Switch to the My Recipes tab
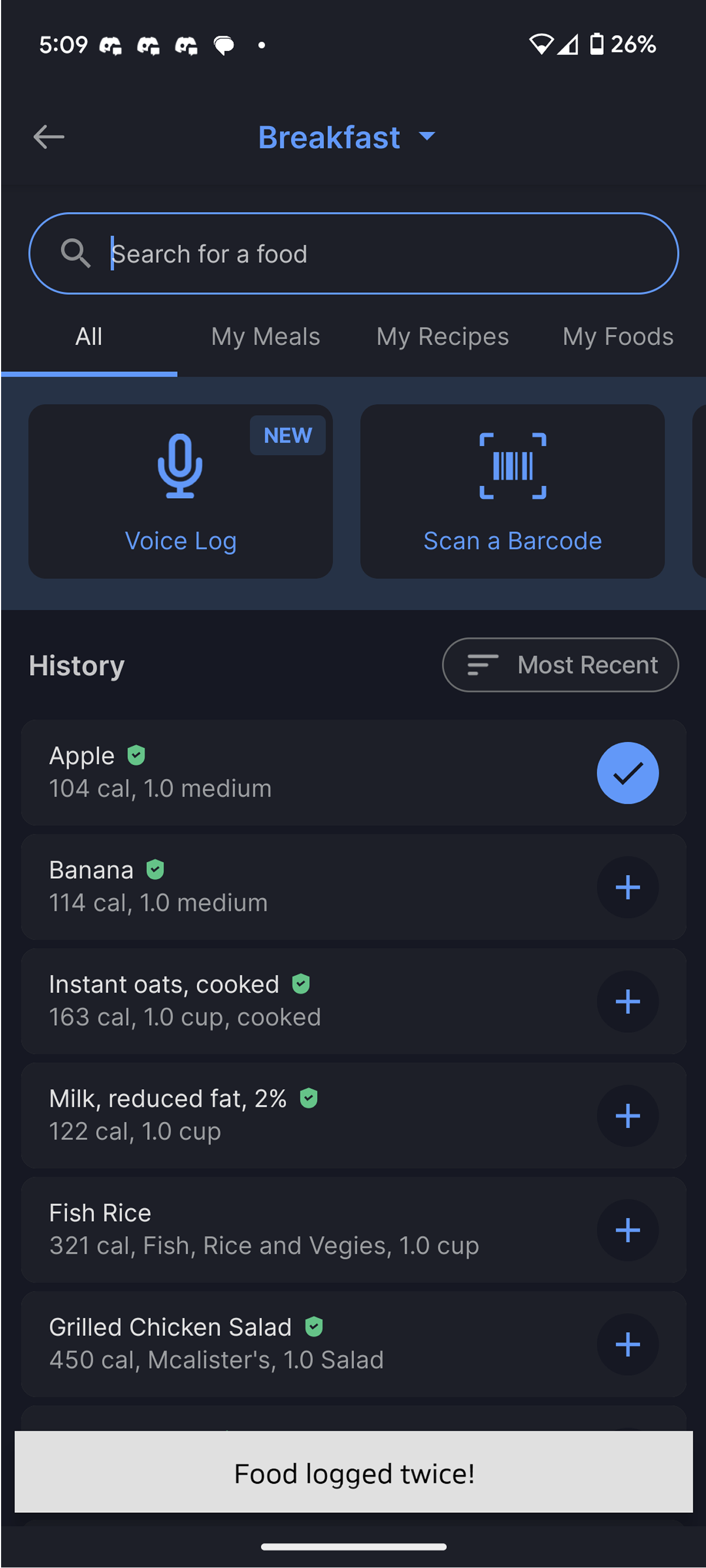The image size is (706, 1568). point(442,336)
